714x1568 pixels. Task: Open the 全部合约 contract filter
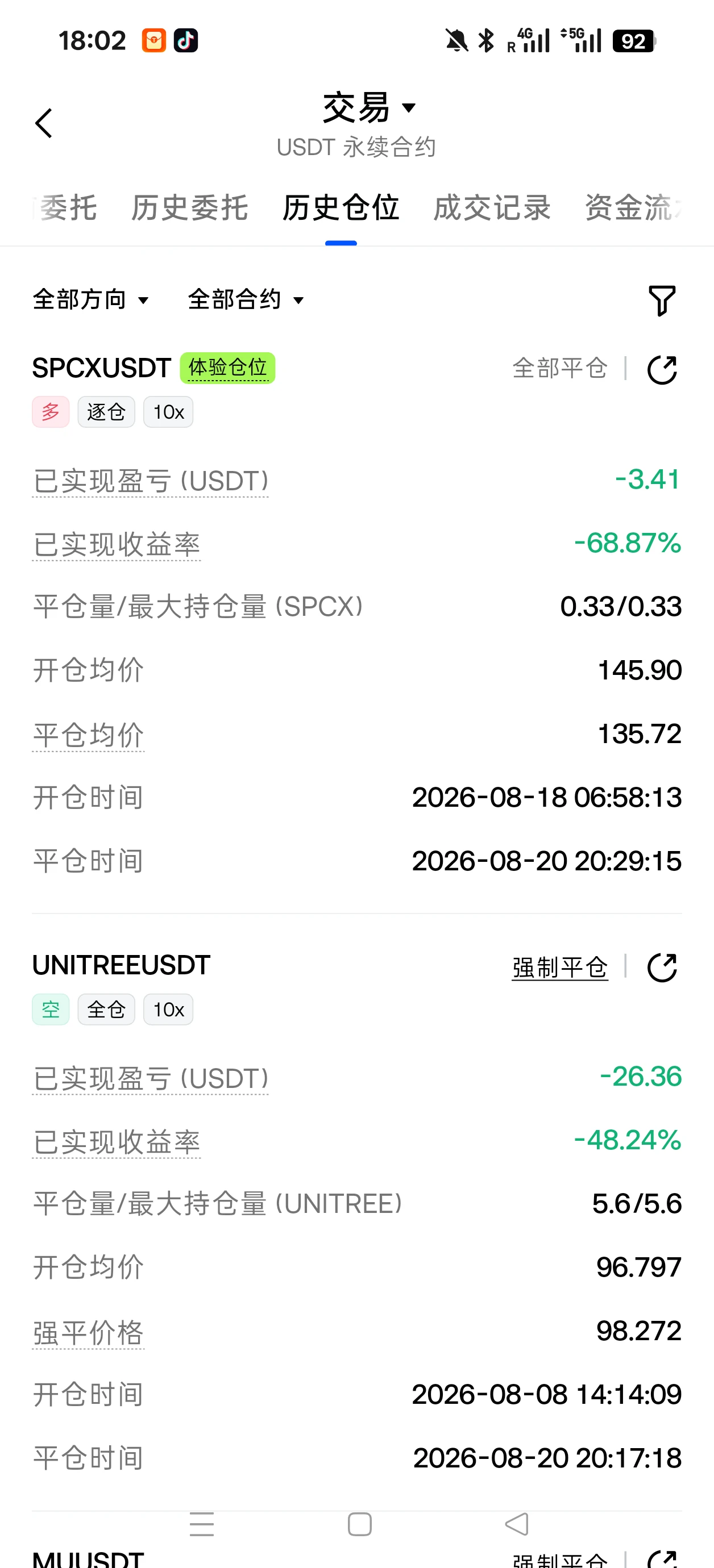click(x=246, y=299)
